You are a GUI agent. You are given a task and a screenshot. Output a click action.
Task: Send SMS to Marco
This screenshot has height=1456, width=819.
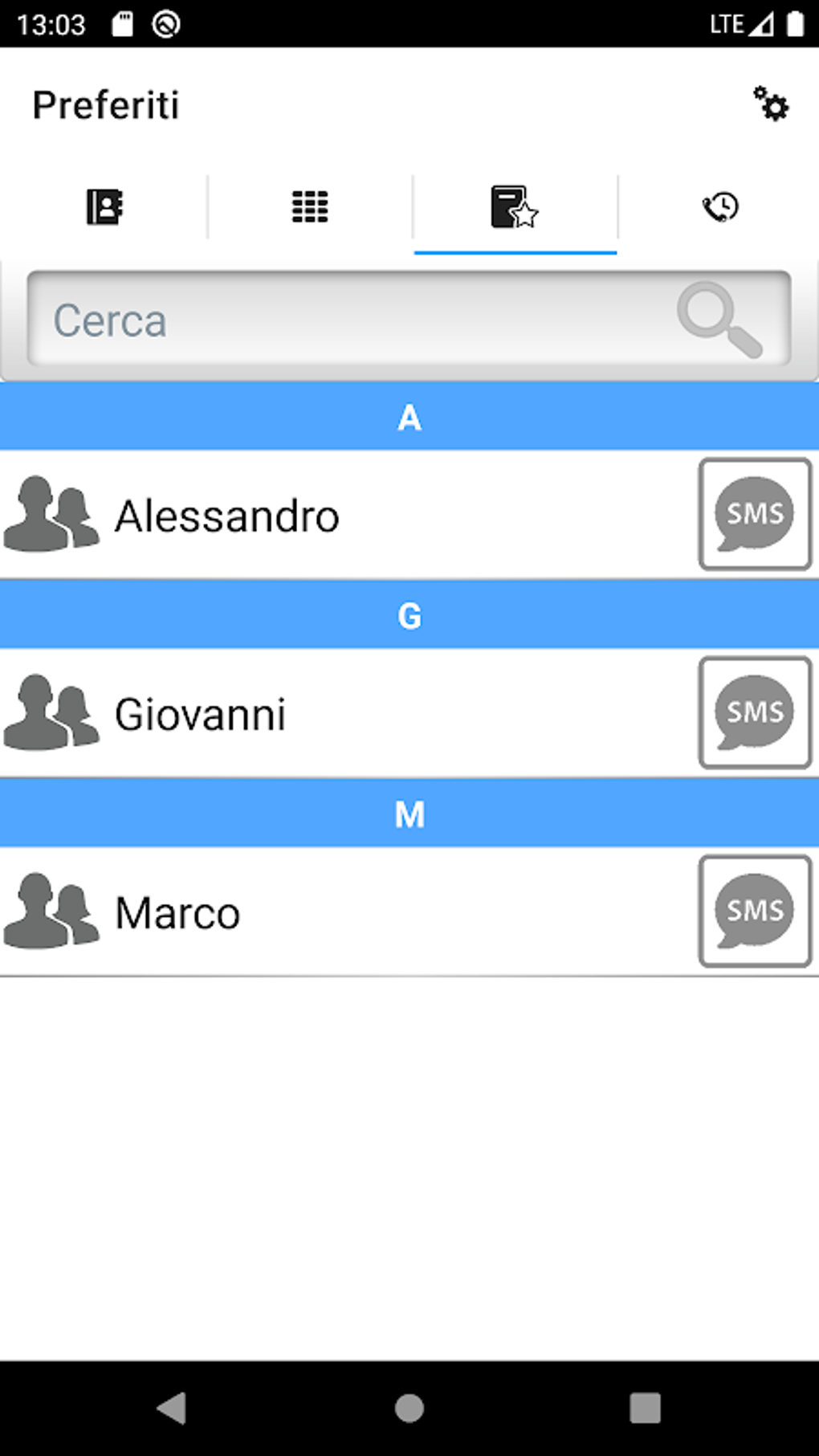click(753, 911)
